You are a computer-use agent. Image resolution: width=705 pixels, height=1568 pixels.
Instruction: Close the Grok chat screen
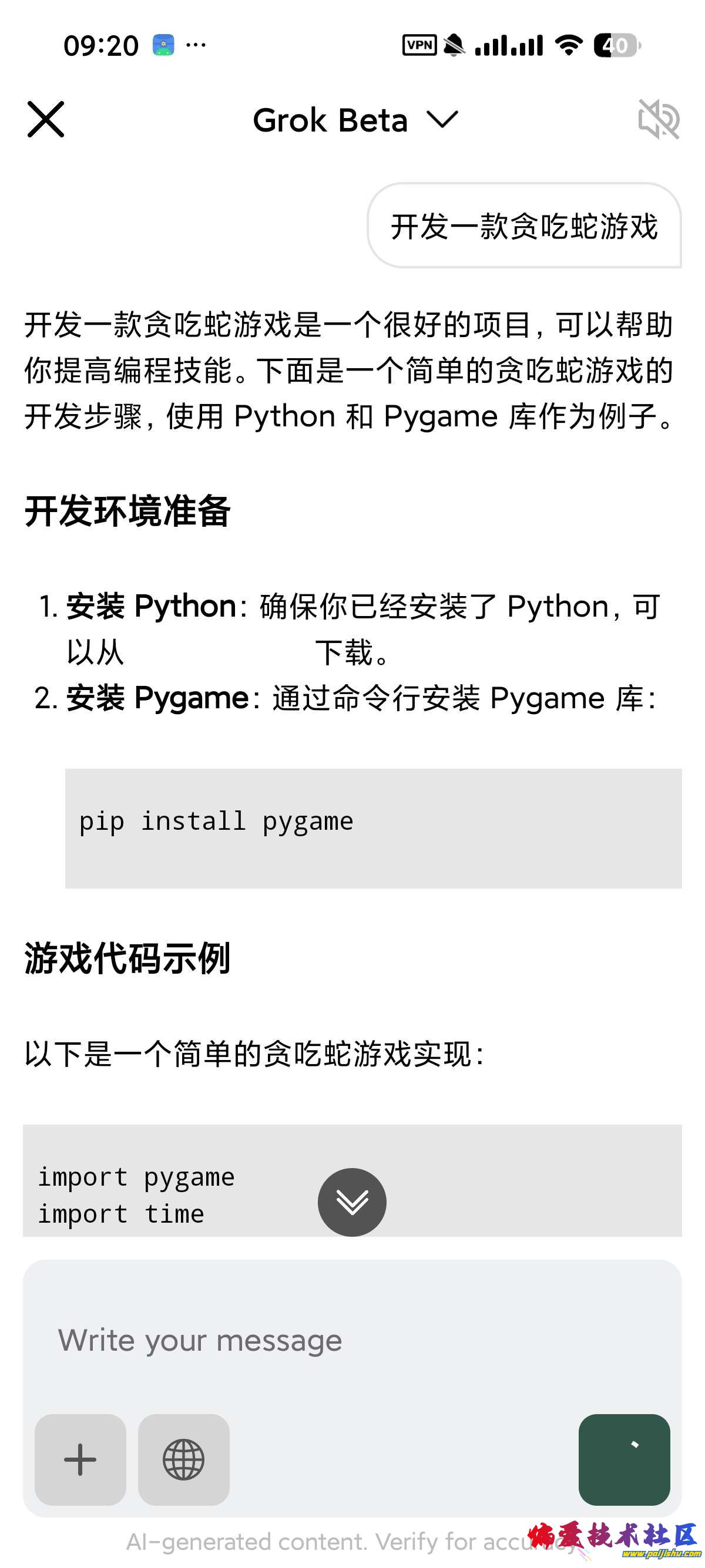pyautogui.click(x=46, y=119)
